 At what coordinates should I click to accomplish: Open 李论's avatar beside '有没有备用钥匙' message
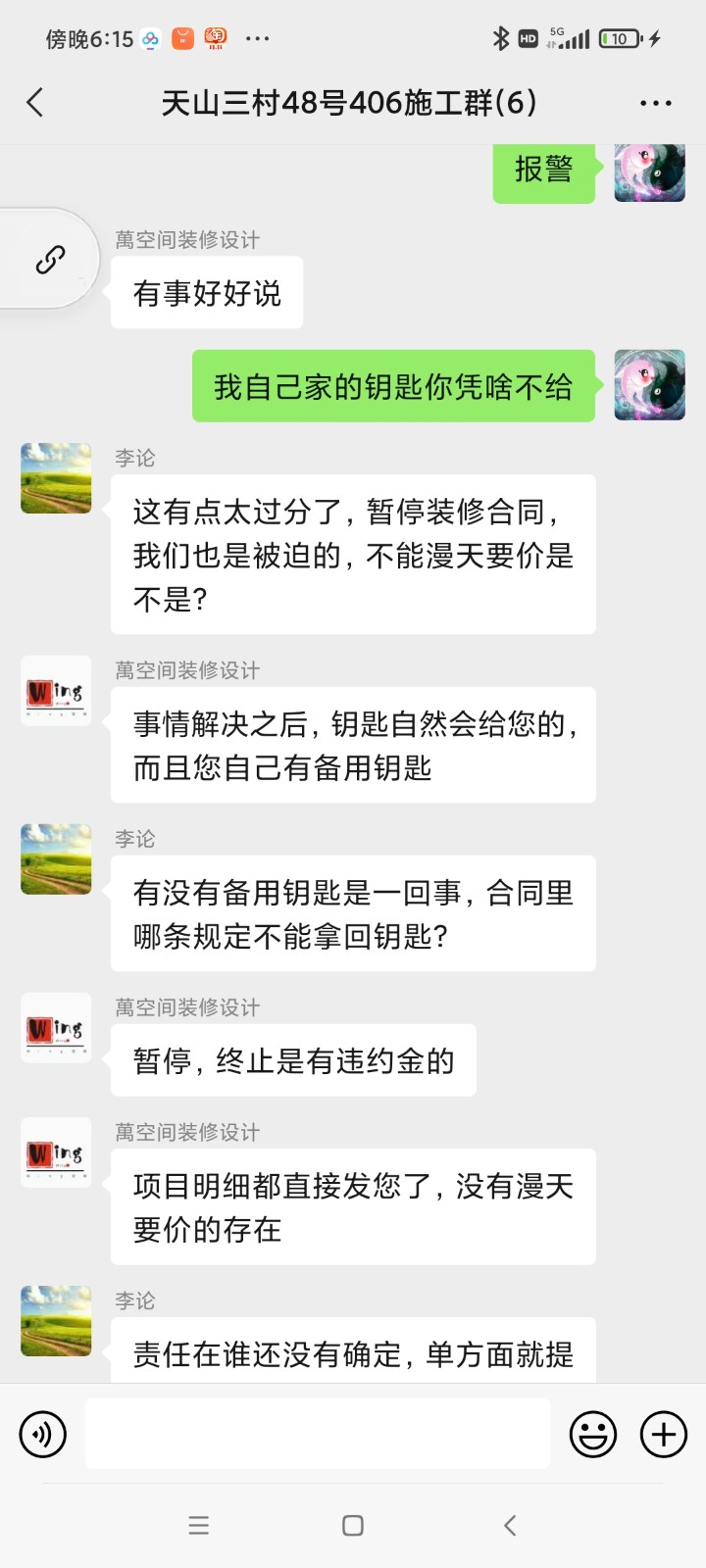coord(56,859)
